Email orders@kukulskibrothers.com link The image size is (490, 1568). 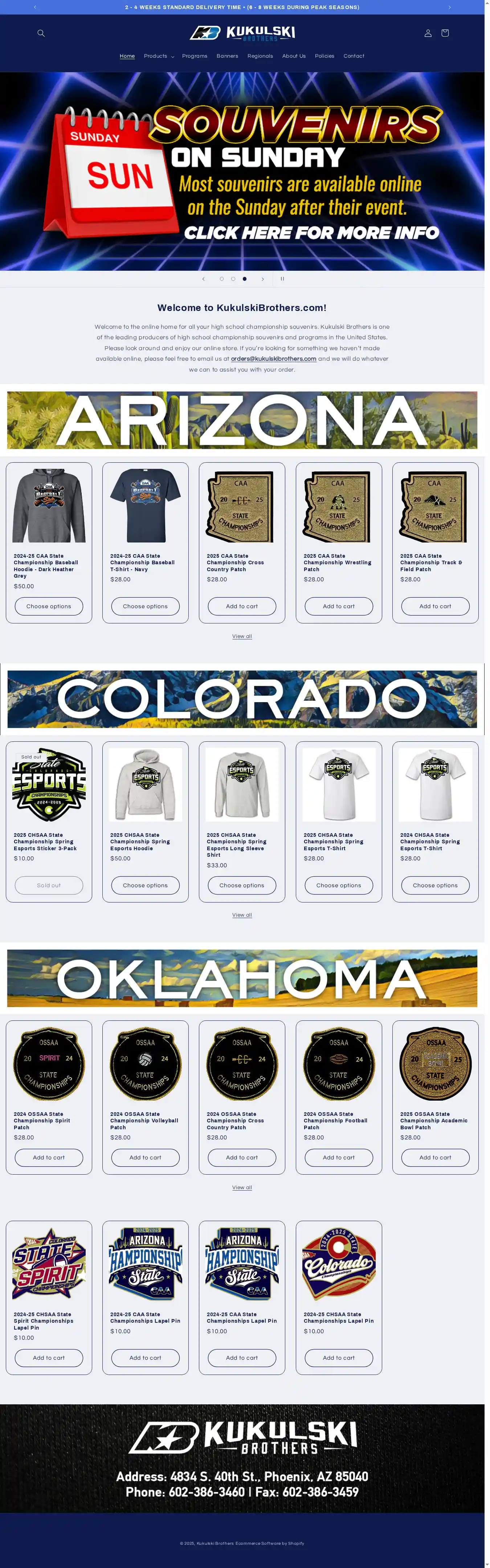pos(273,359)
